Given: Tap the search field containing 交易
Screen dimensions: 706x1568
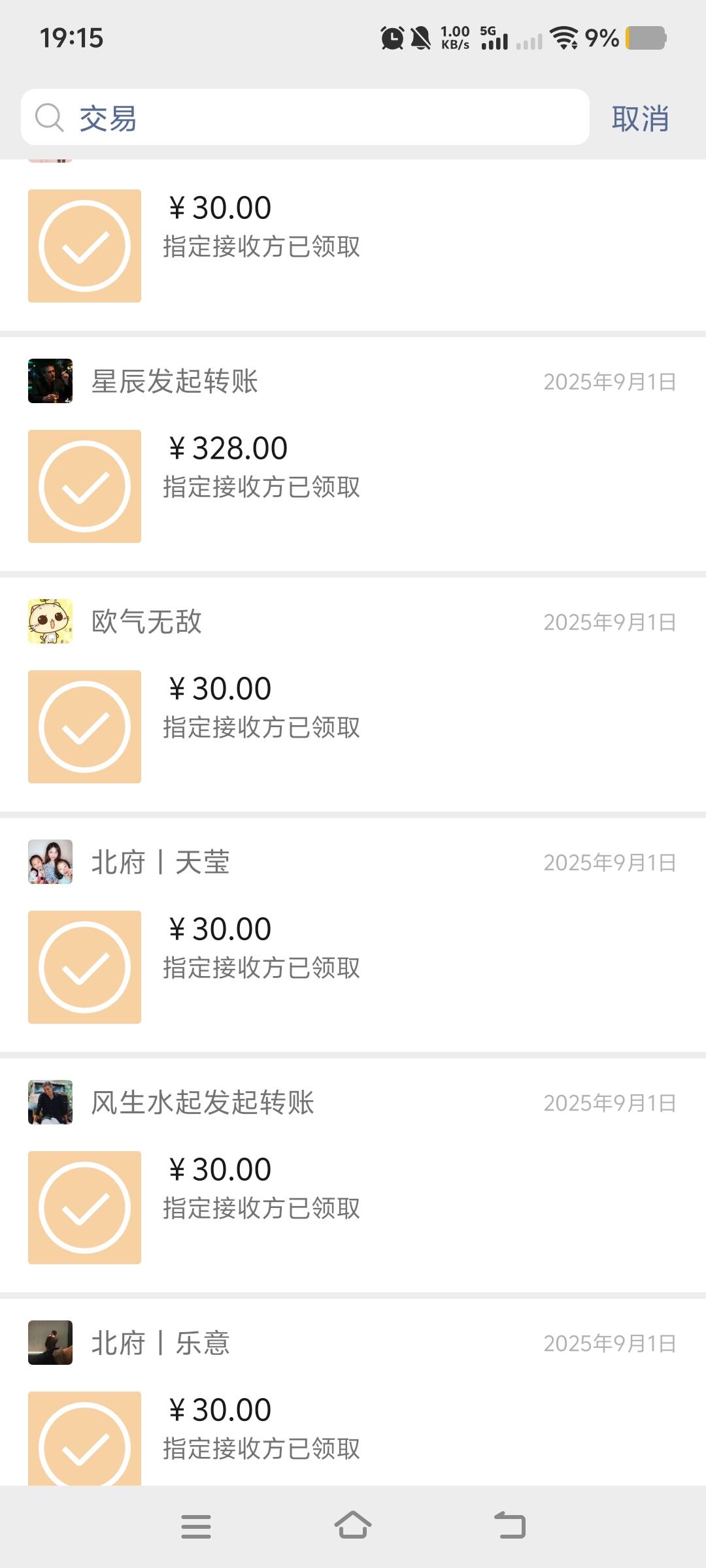Looking at the screenshot, I should pos(305,118).
